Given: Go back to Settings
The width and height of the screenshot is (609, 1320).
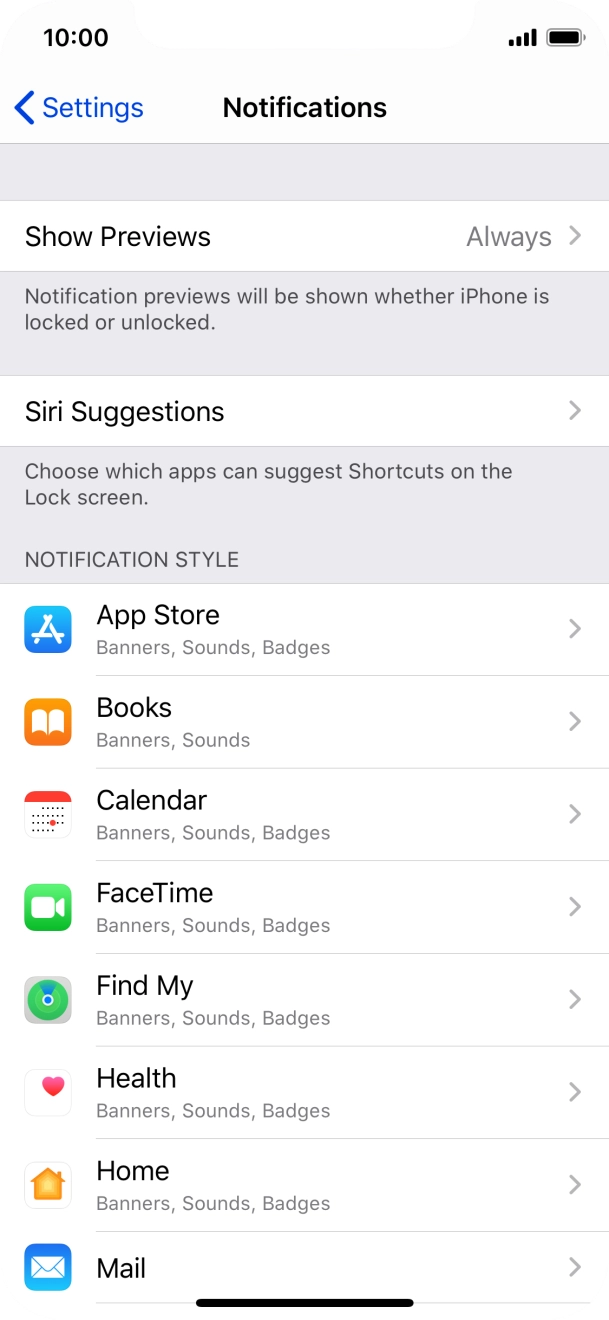Looking at the screenshot, I should (79, 107).
